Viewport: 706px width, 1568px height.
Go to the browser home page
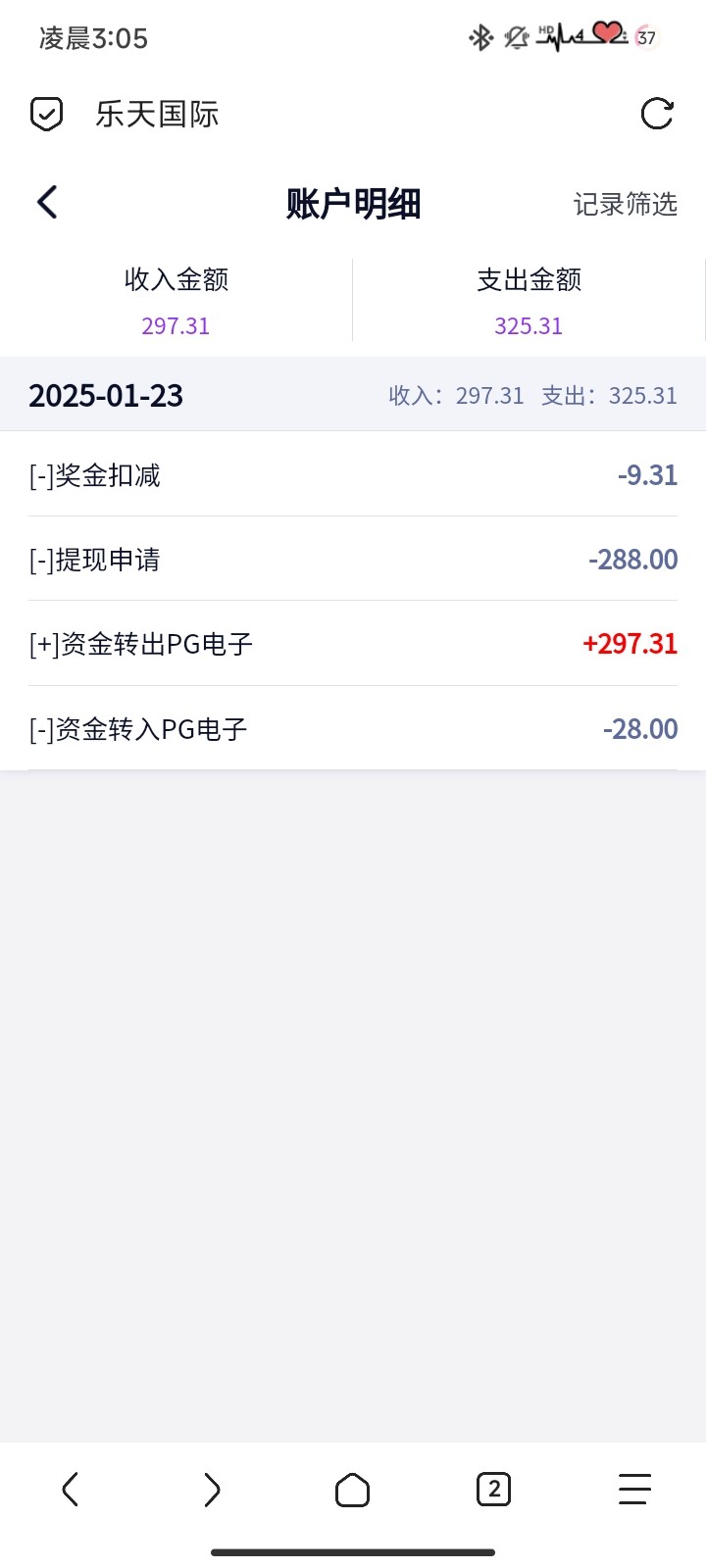(352, 1490)
